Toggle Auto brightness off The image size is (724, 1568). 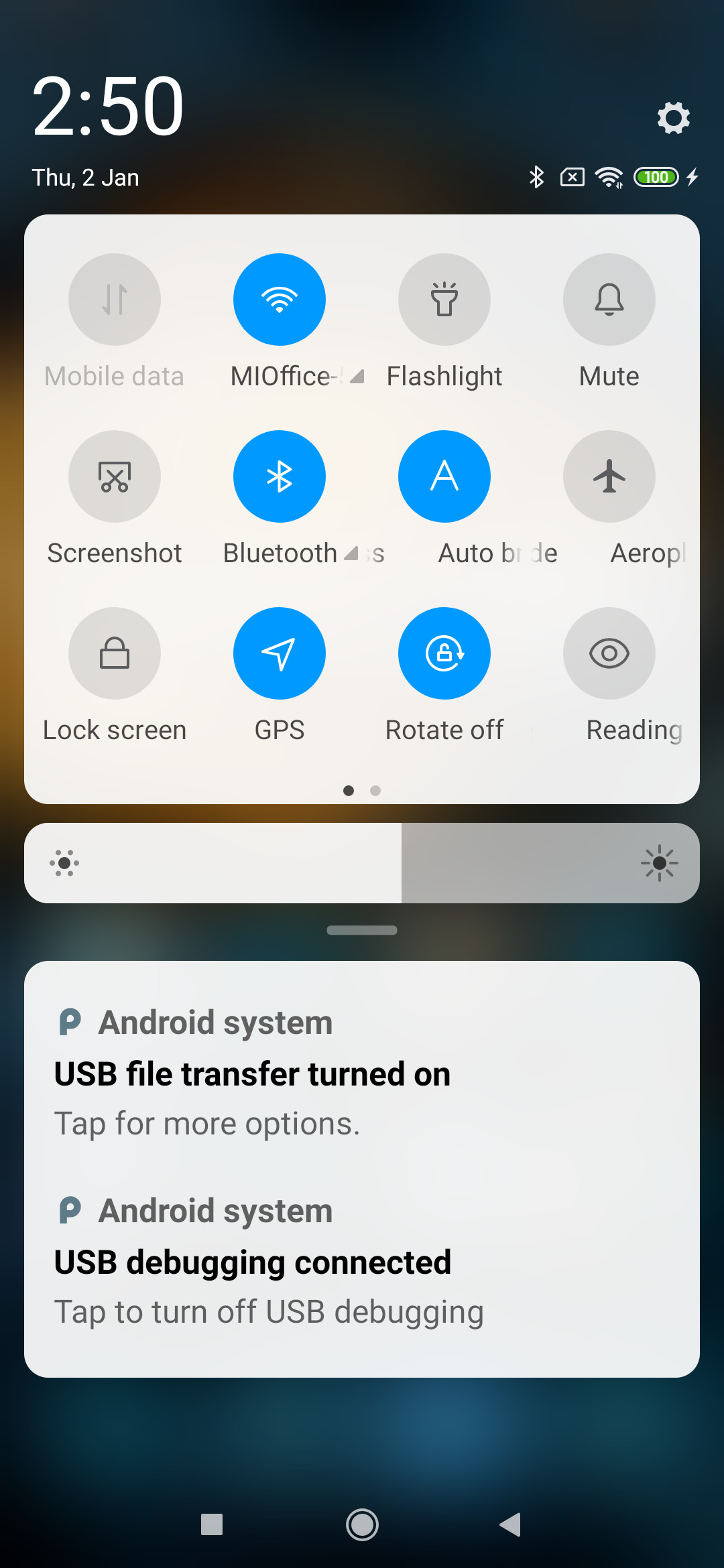point(444,476)
